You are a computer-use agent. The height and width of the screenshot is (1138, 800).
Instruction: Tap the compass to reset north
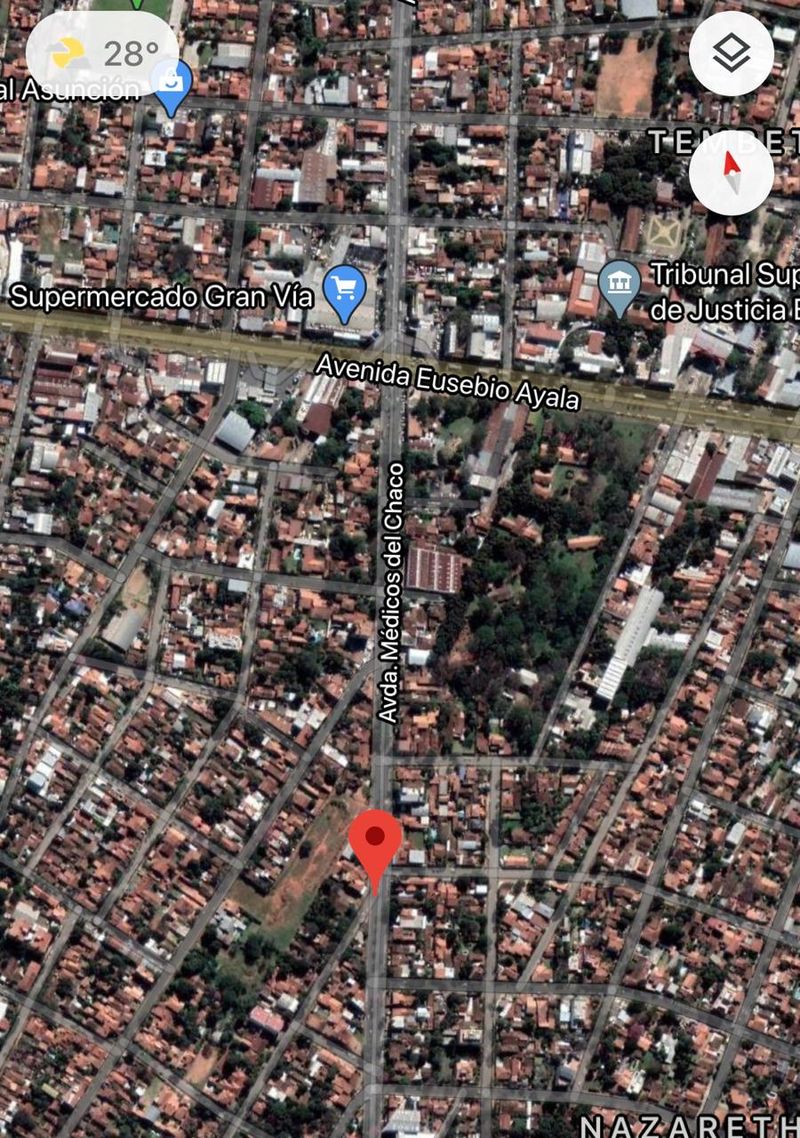(731, 173)
